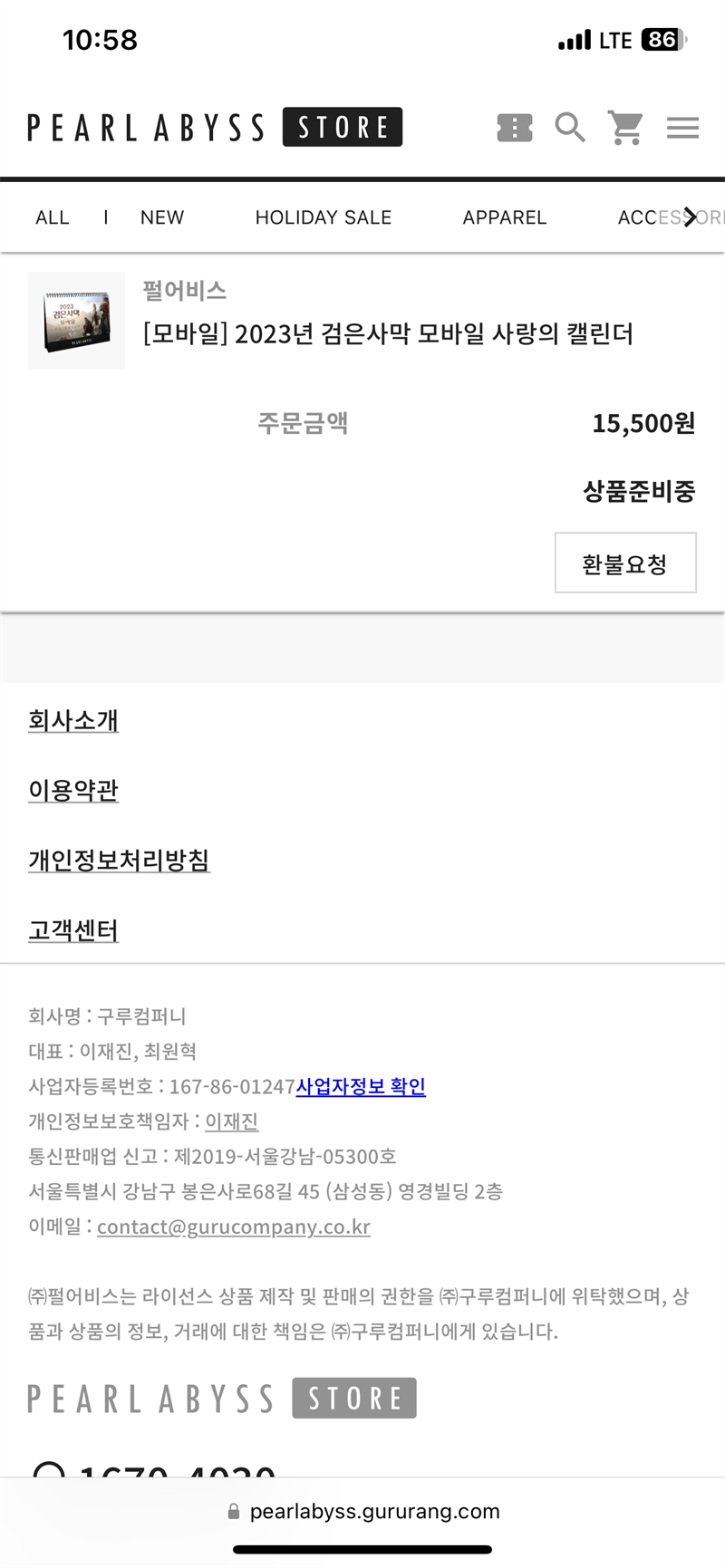Open the shopping cart
Viewport: 725px width, 1568px height.
coord(625,128)
